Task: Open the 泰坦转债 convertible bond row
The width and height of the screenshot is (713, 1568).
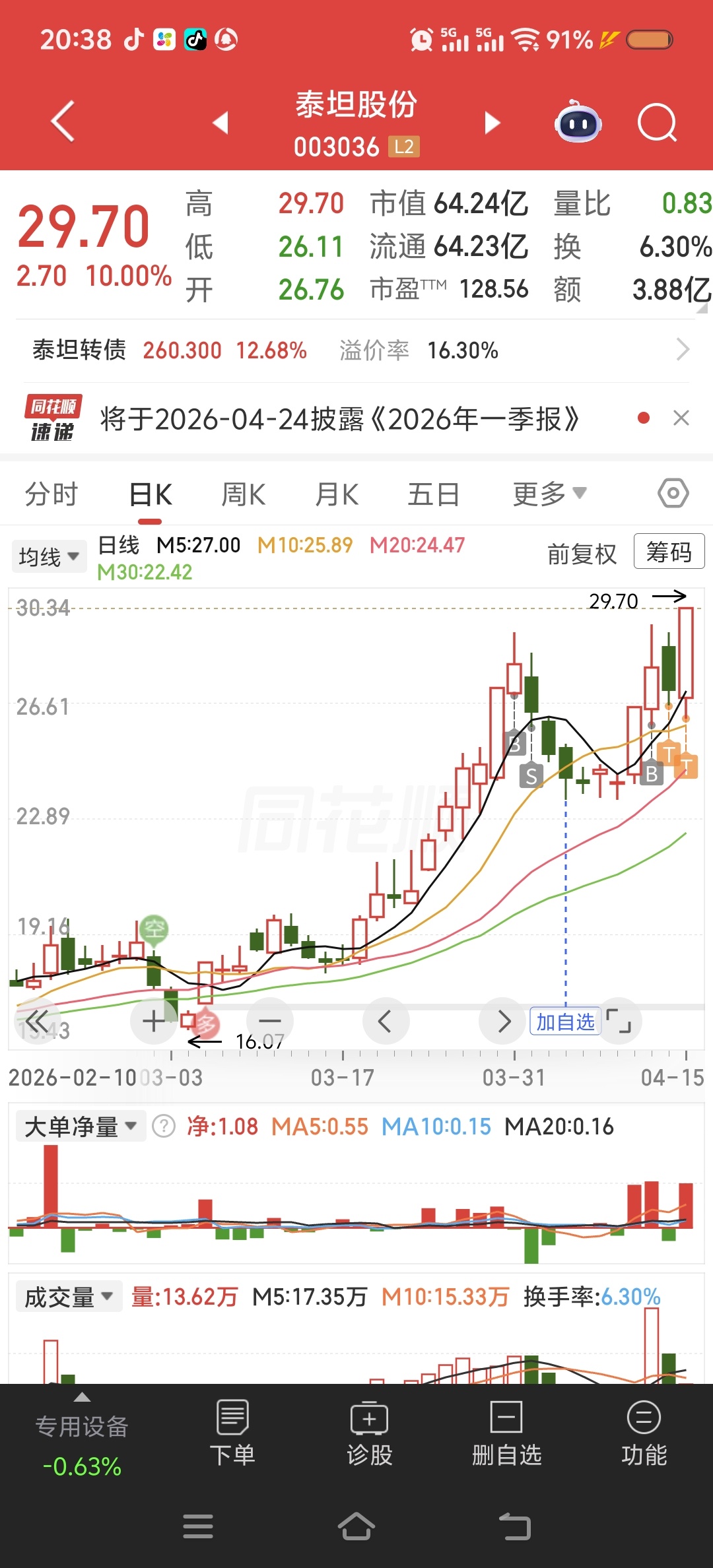Action: click(x=356, y=350)
